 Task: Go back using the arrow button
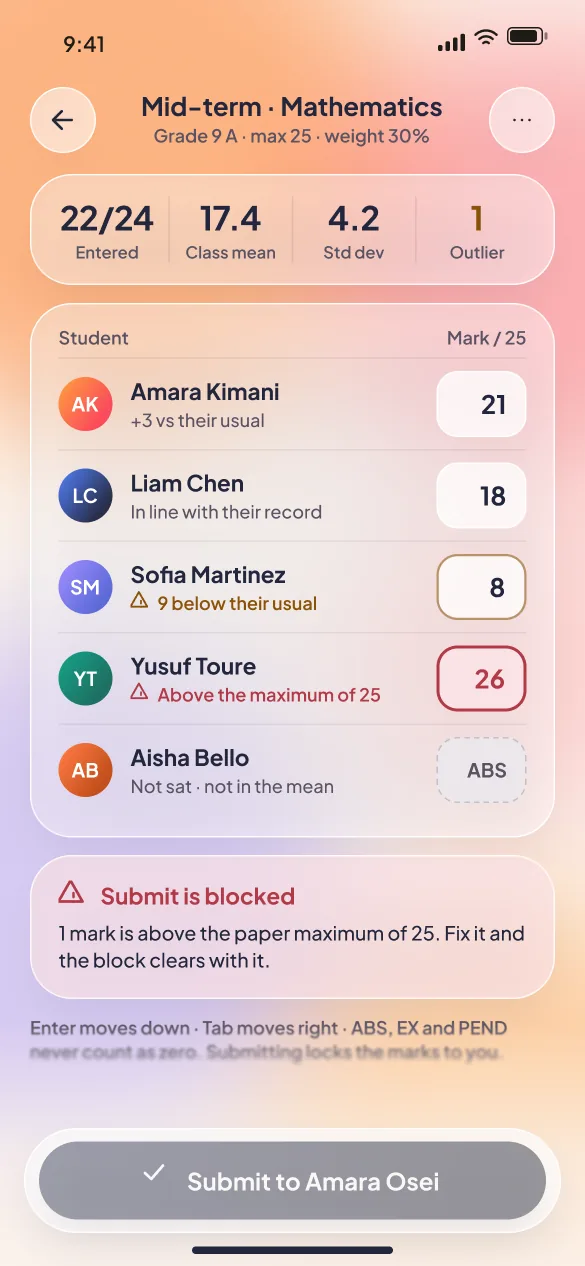63,120
